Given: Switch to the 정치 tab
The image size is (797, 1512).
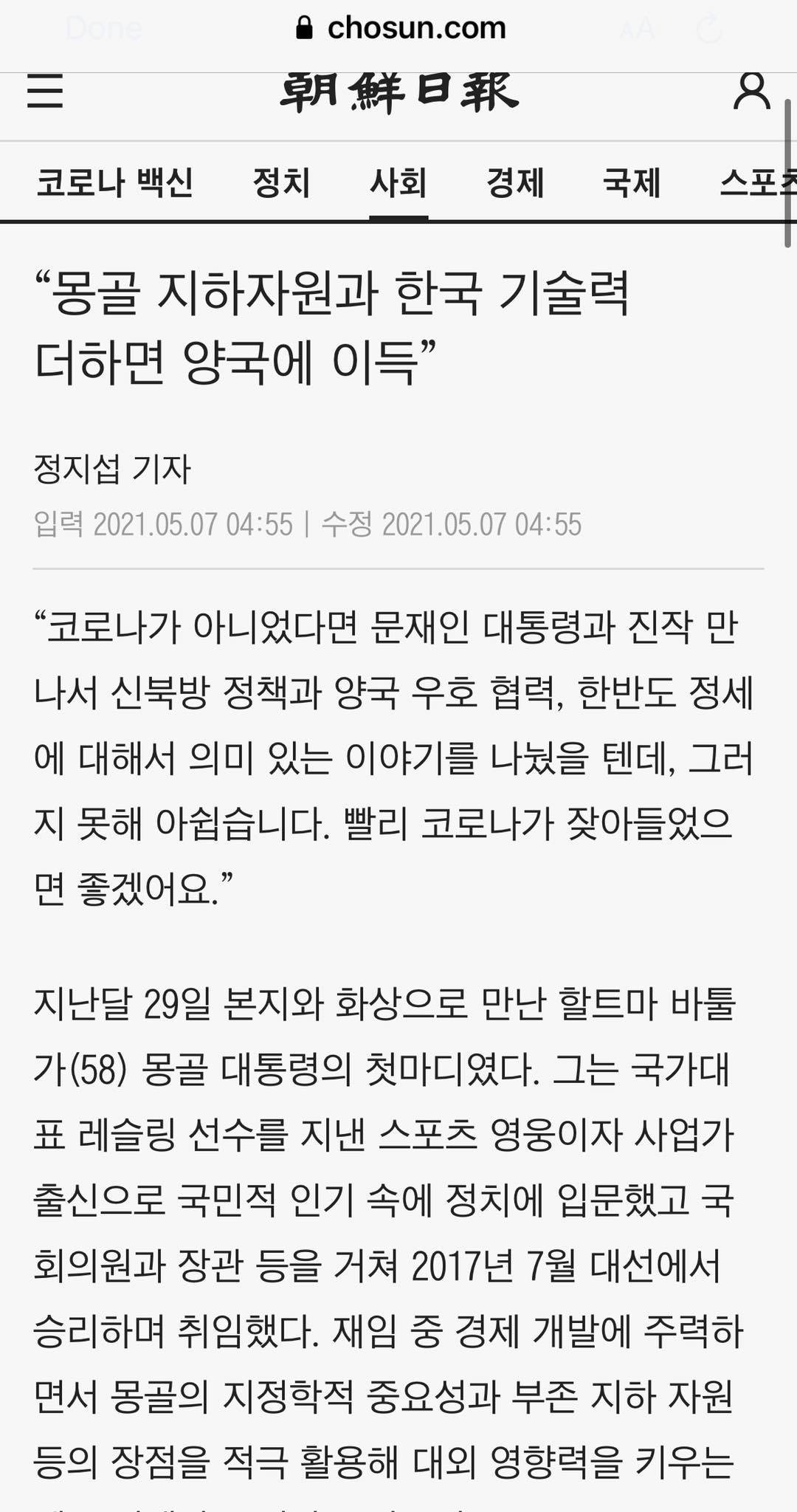Looking at the screenshot, I should pos(281,182).
